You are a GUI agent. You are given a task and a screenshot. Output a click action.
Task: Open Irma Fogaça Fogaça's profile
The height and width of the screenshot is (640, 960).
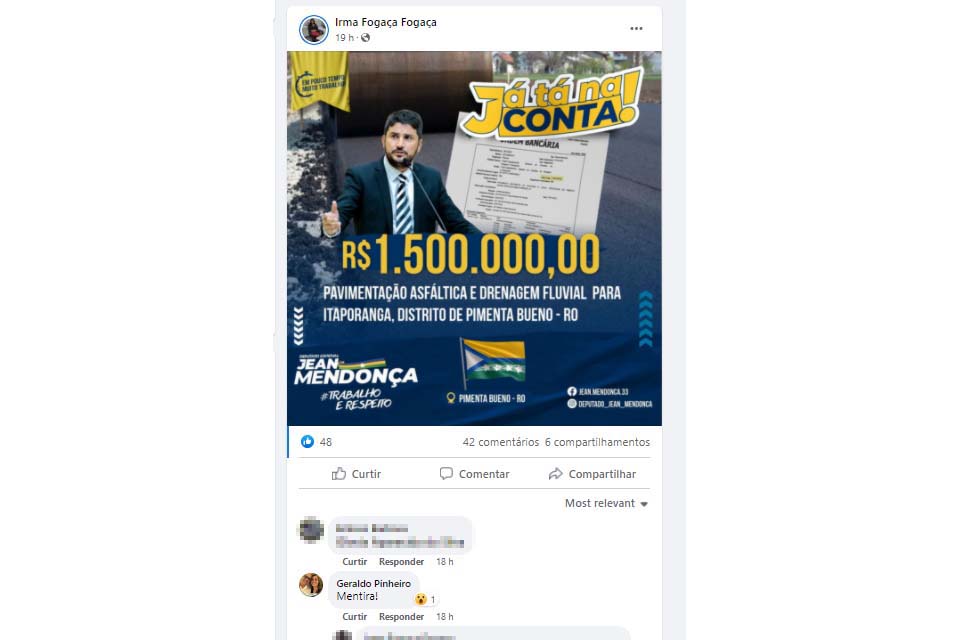pyautogui.click(x=385, y=22)
